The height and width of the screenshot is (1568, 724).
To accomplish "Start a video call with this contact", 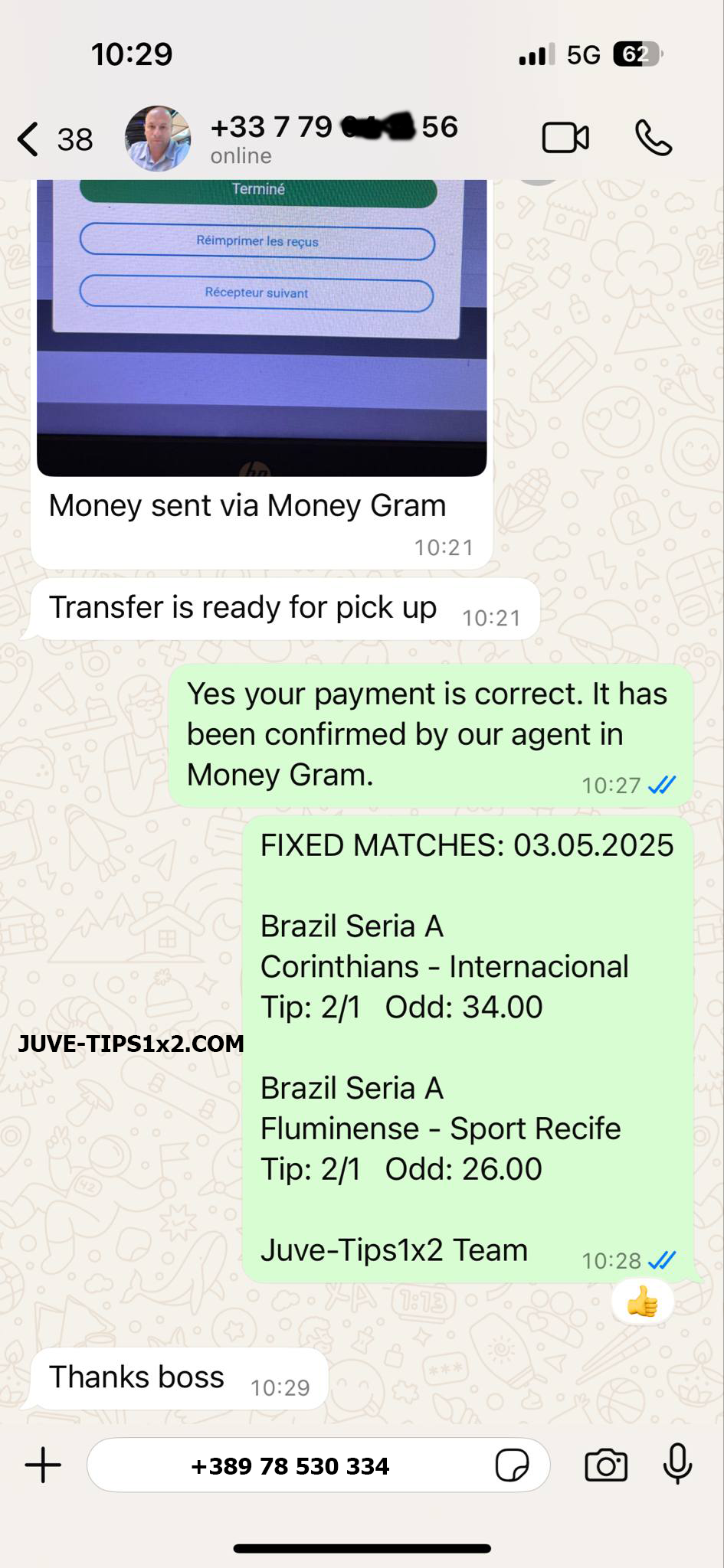I will tap(565, 139).
